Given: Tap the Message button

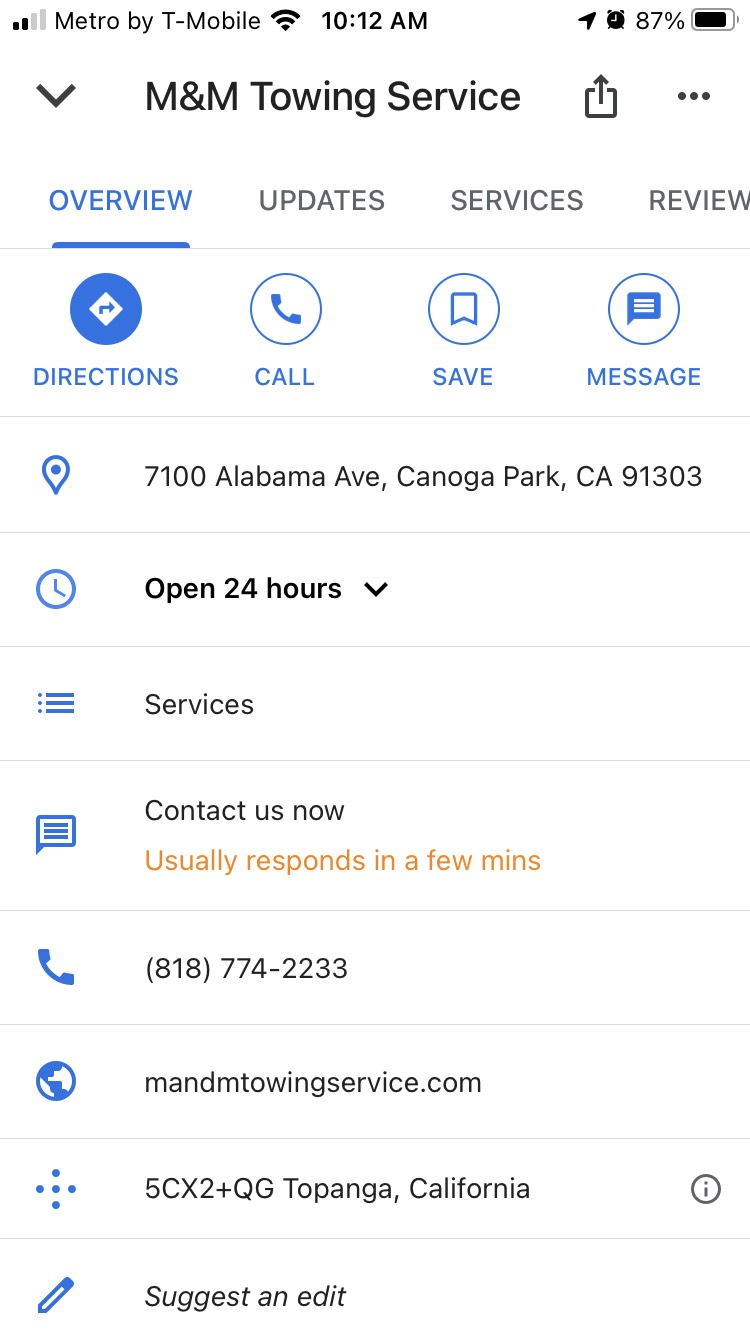Looking at the screenshot, I should 643,310.
